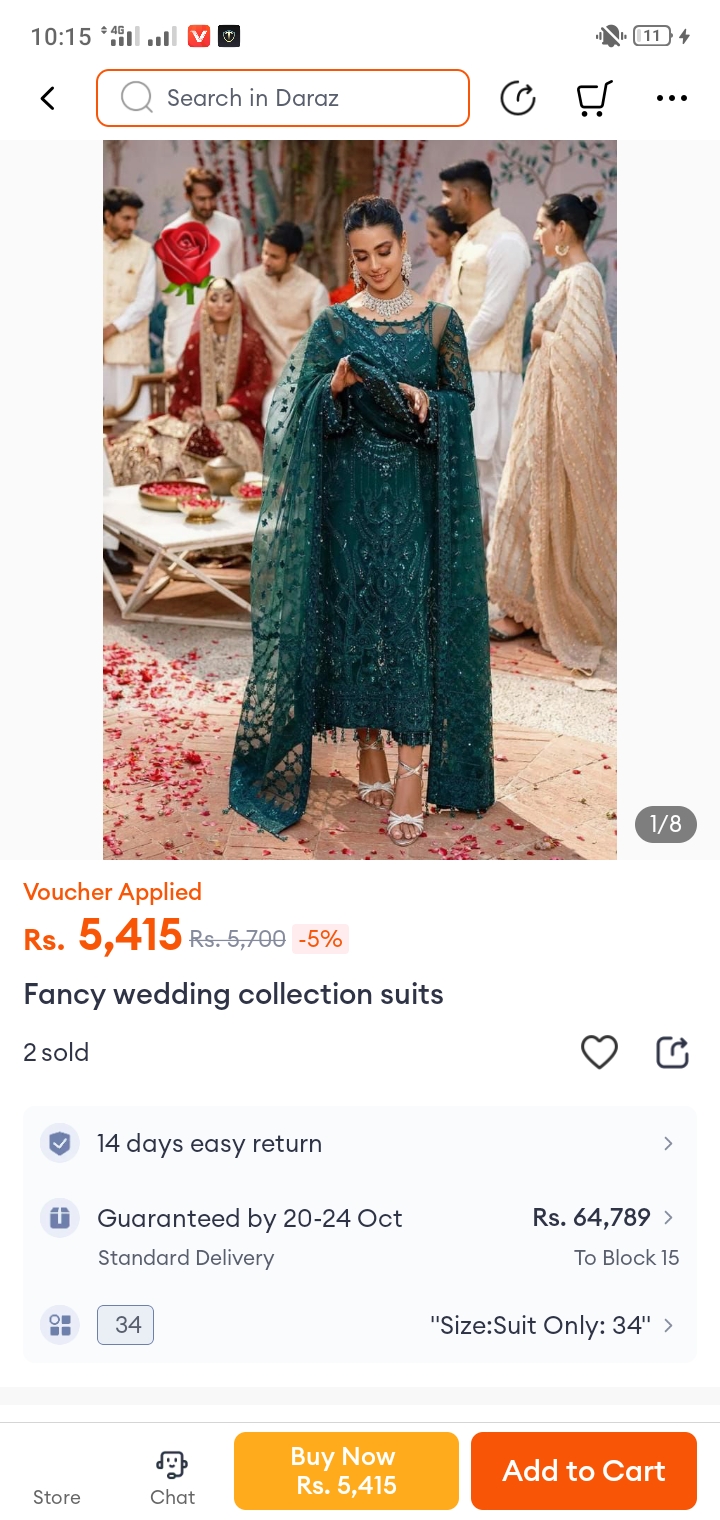
Task: Open 14 days easy return details
Action: 360,1143
